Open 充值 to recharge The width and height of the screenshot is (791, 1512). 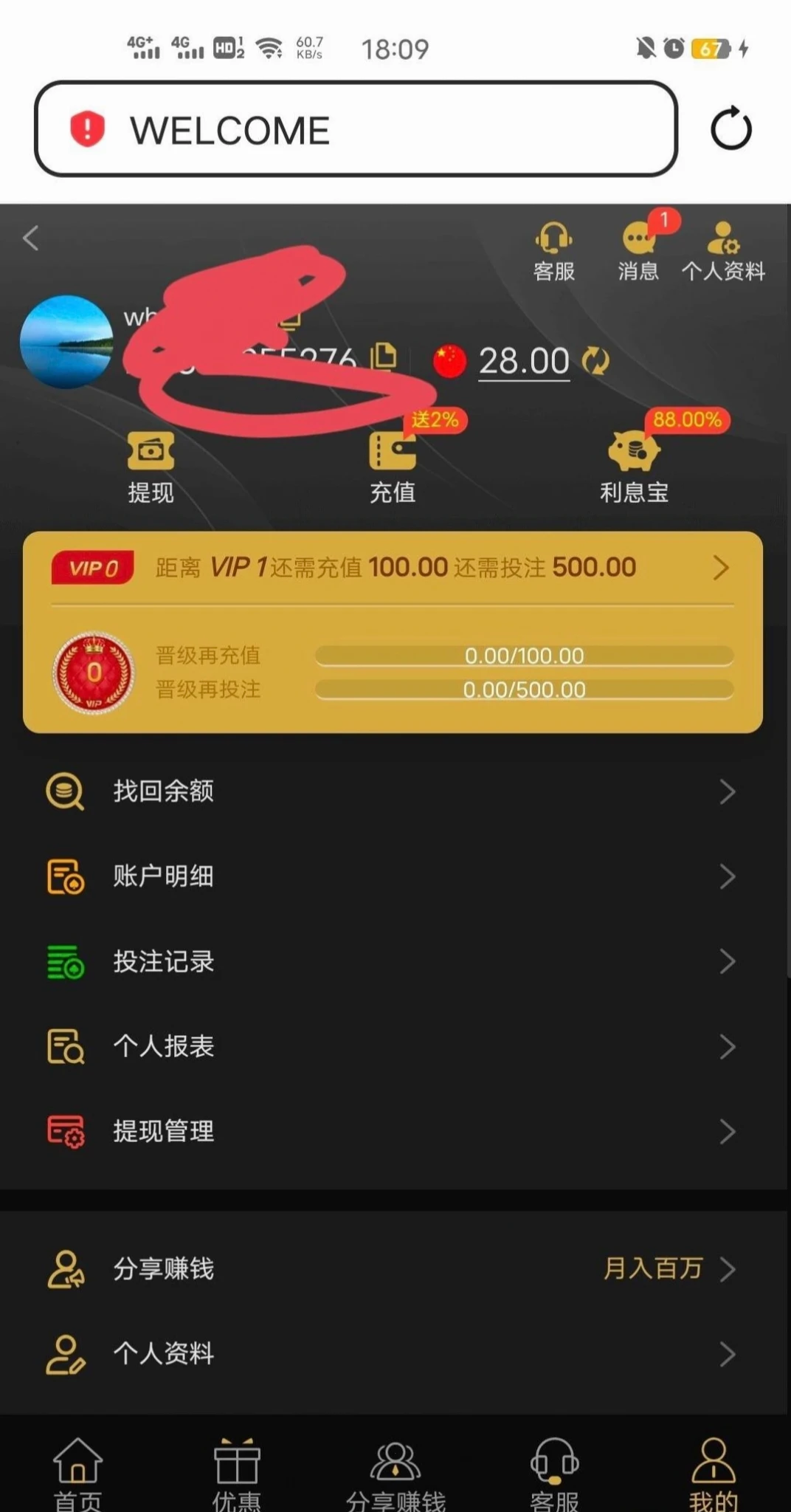[x=392, y=467]
